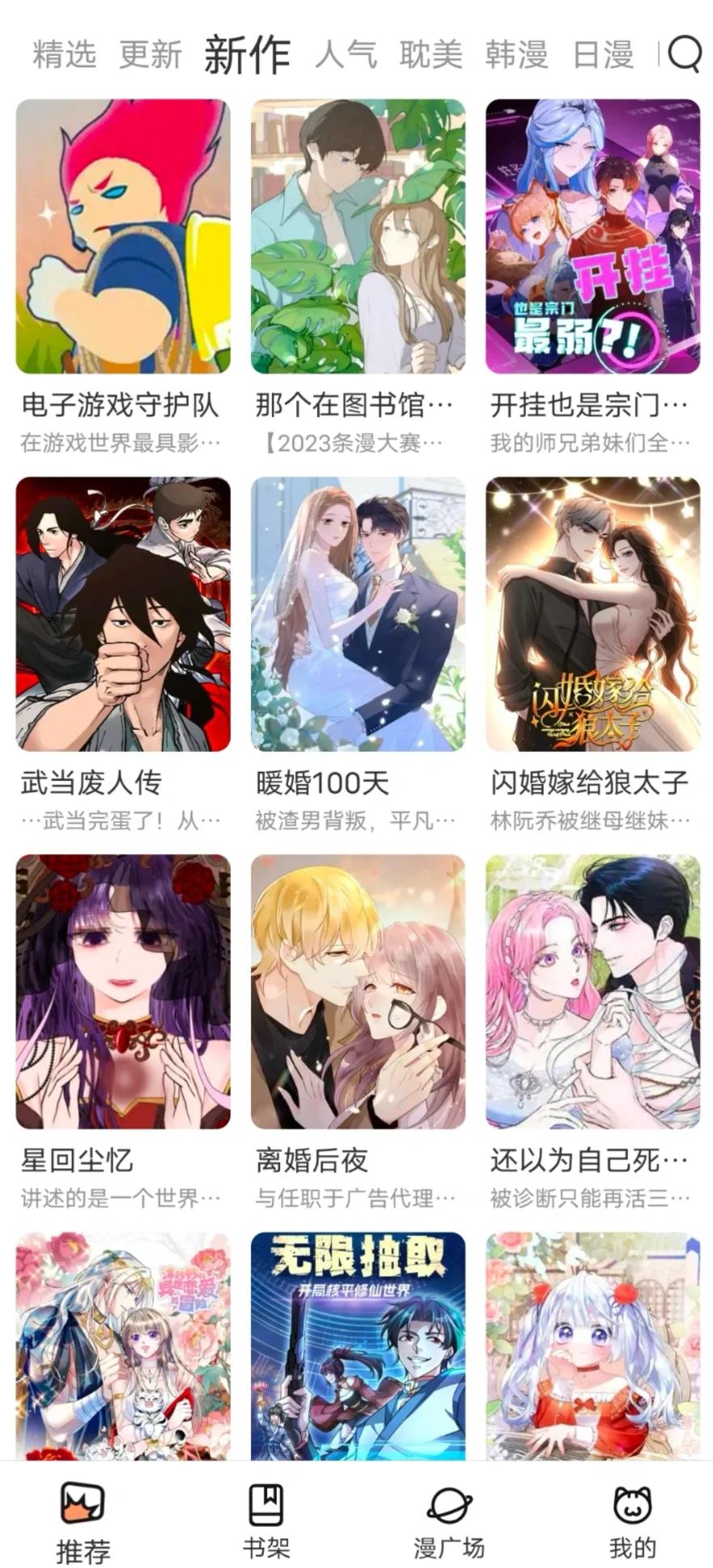This screenshot has height=1568, width=713.
Task: Open the 漫广场 tab
Action: 449,1519
